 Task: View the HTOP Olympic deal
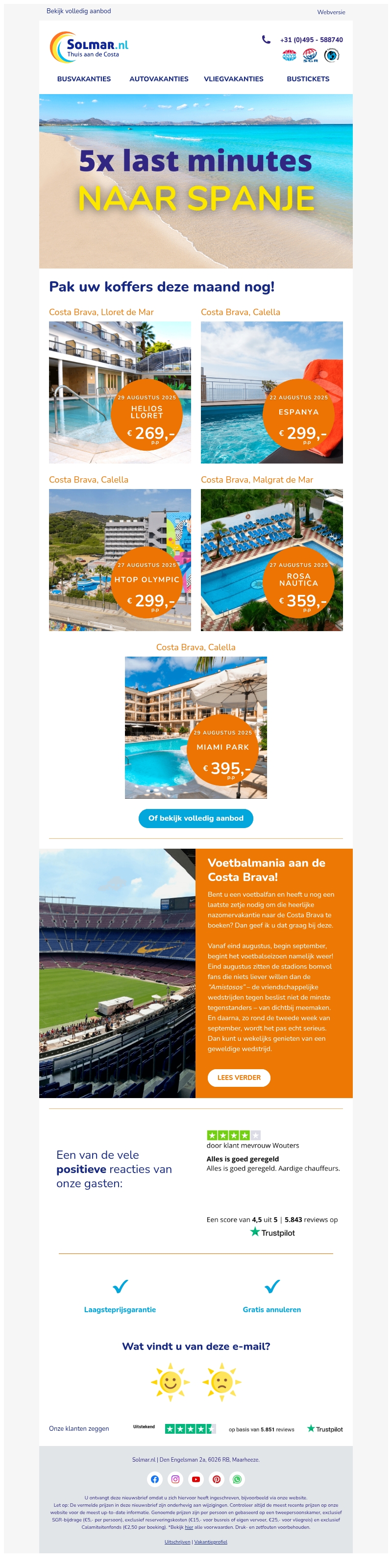point(120,560)
